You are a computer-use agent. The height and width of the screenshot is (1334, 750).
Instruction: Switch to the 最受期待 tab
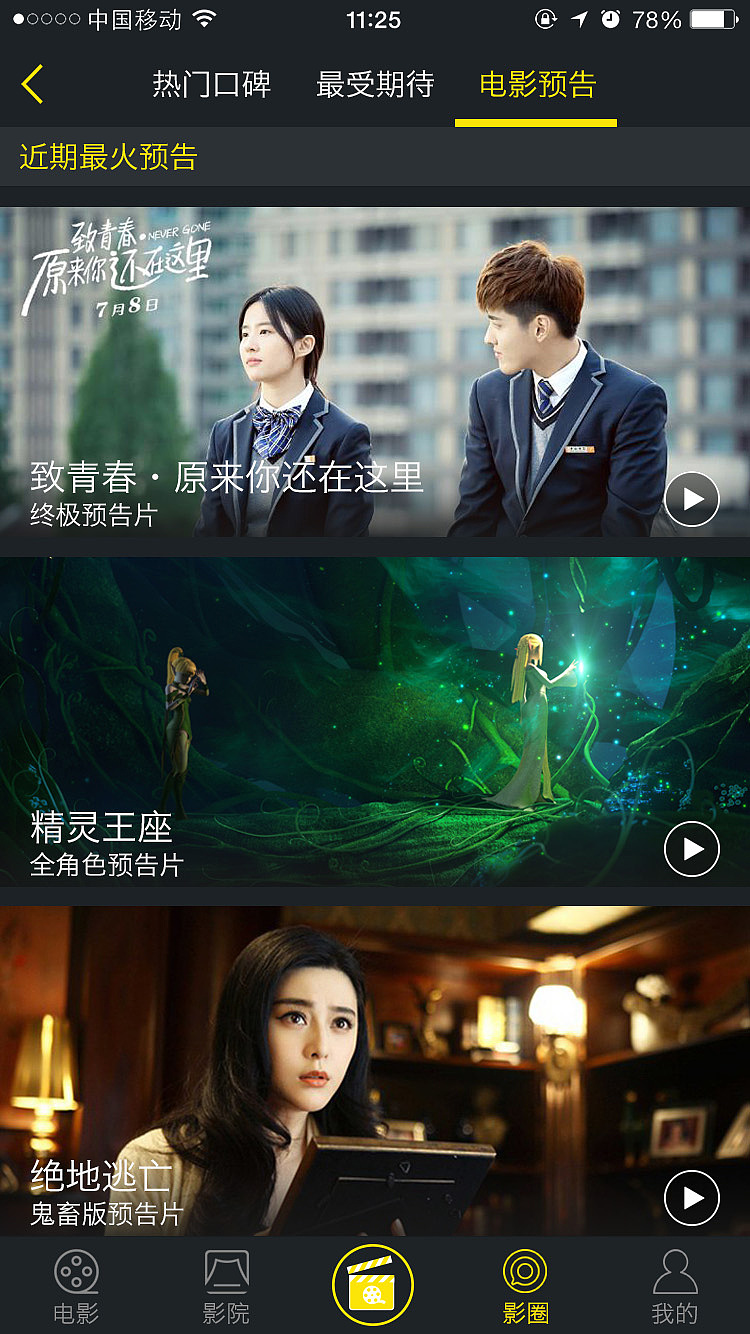pos(375,84)
